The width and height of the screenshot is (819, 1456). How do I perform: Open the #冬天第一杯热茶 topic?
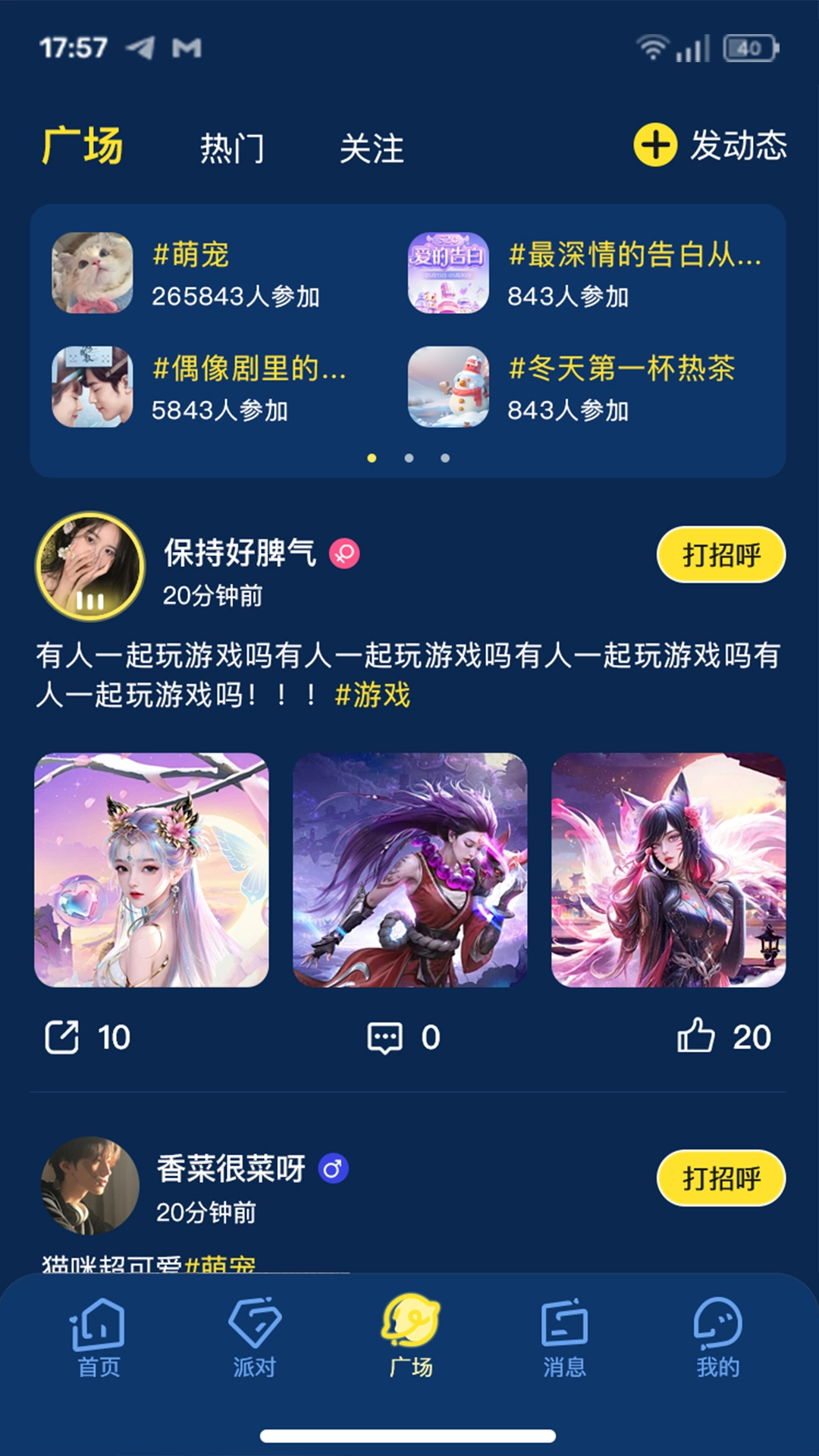coord(584,387)
